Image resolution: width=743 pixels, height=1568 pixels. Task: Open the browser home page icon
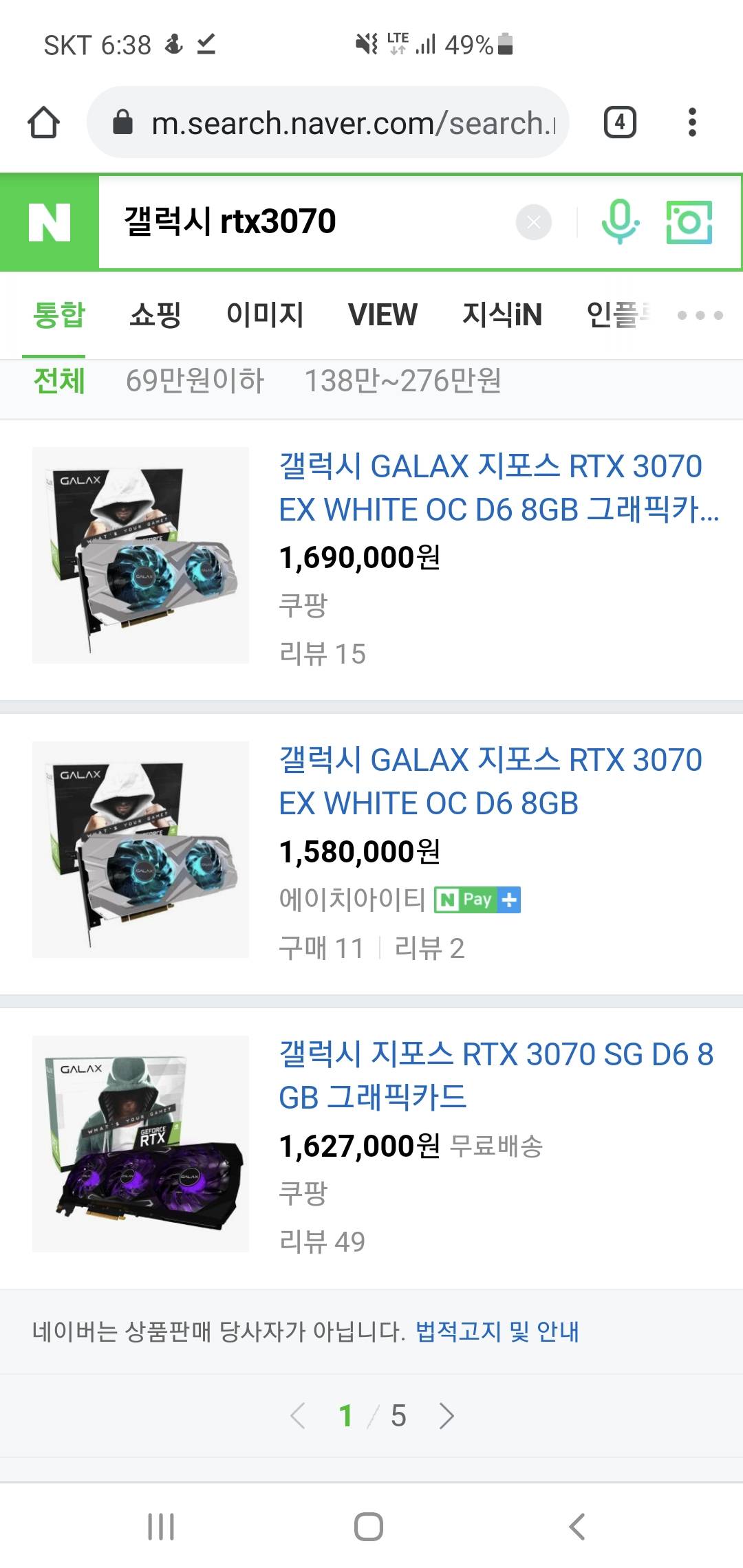click(x=43, y=123)
